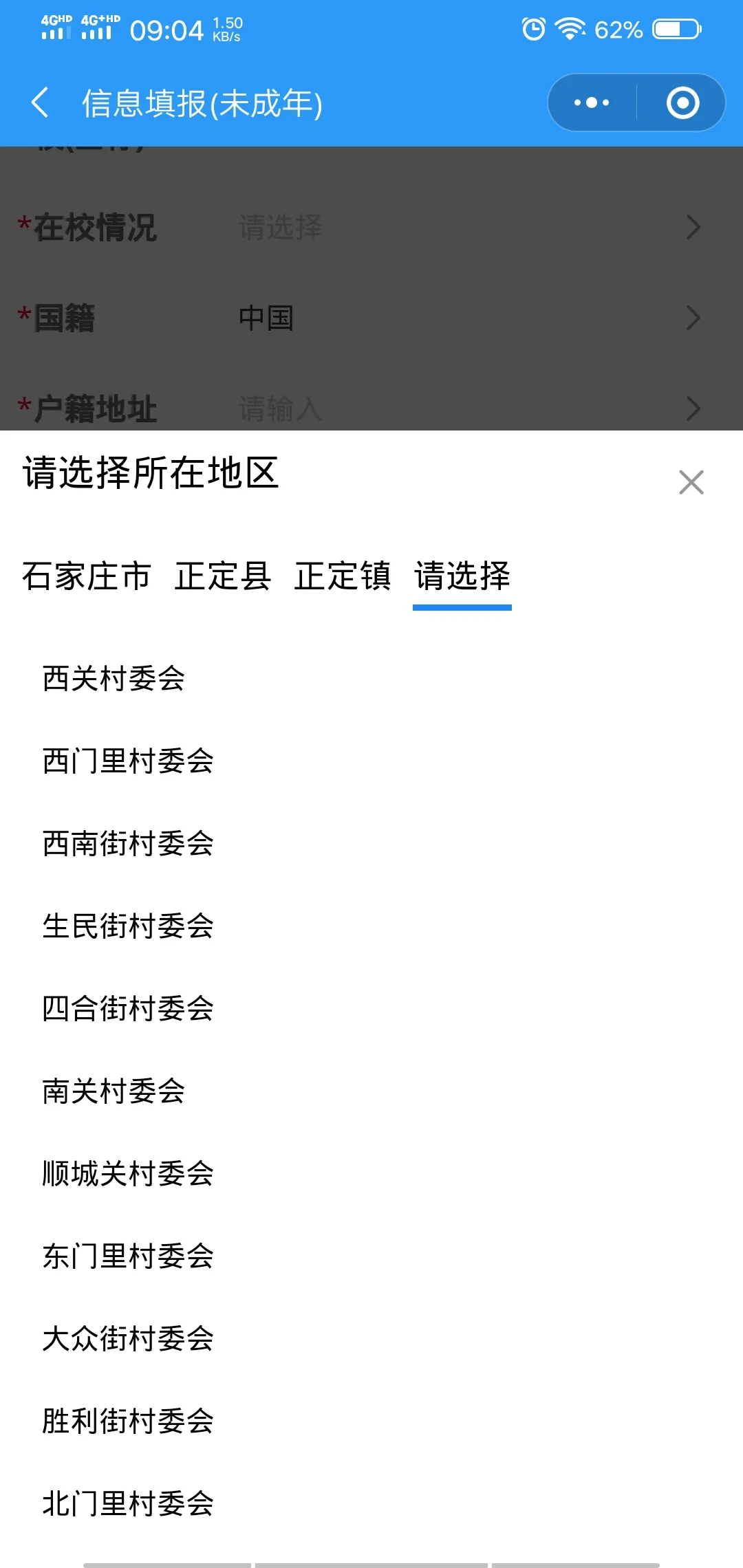Choose 西门里村委会
743x1568 pixels.
pos(128,761)
